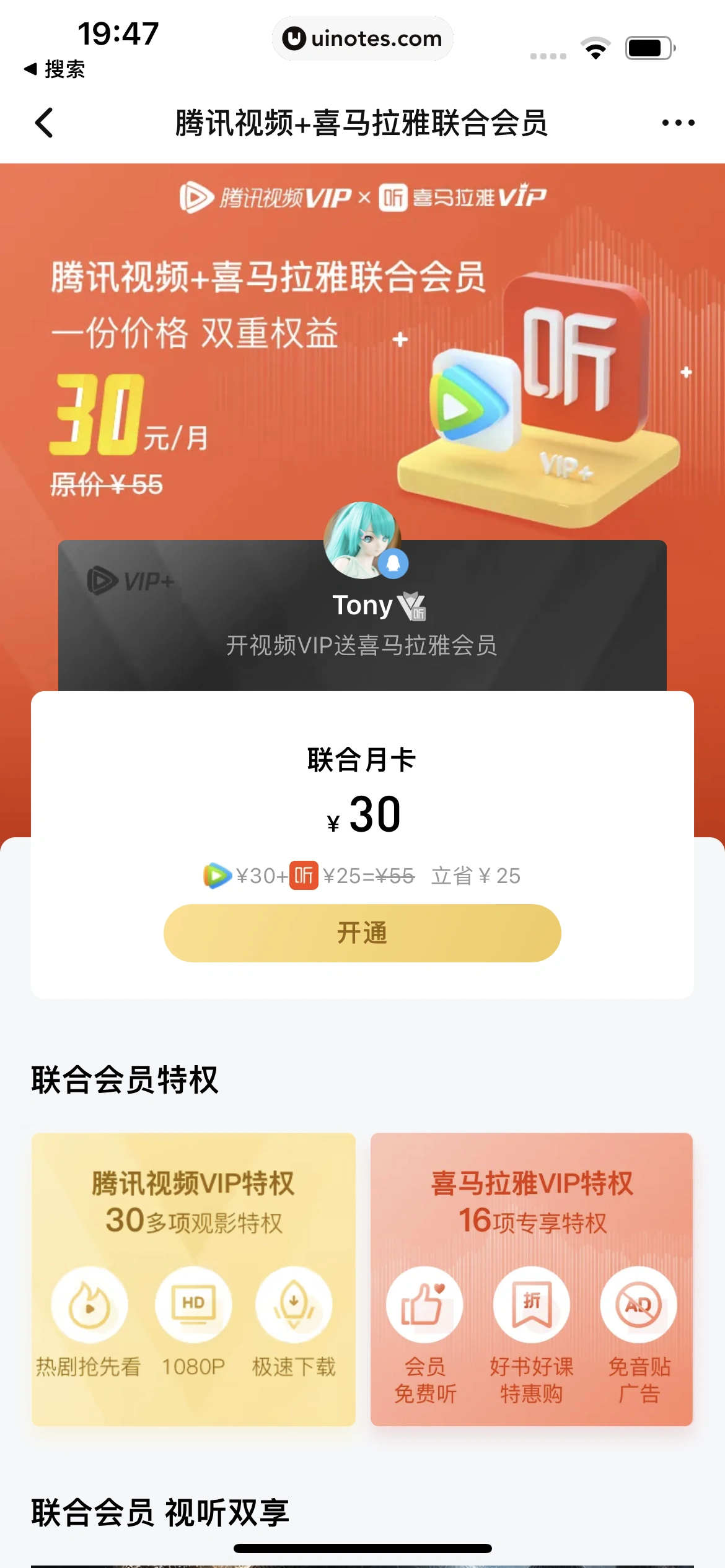Tap the Wi-Fi status icon
725x1568 pixels.
(594, 46)
